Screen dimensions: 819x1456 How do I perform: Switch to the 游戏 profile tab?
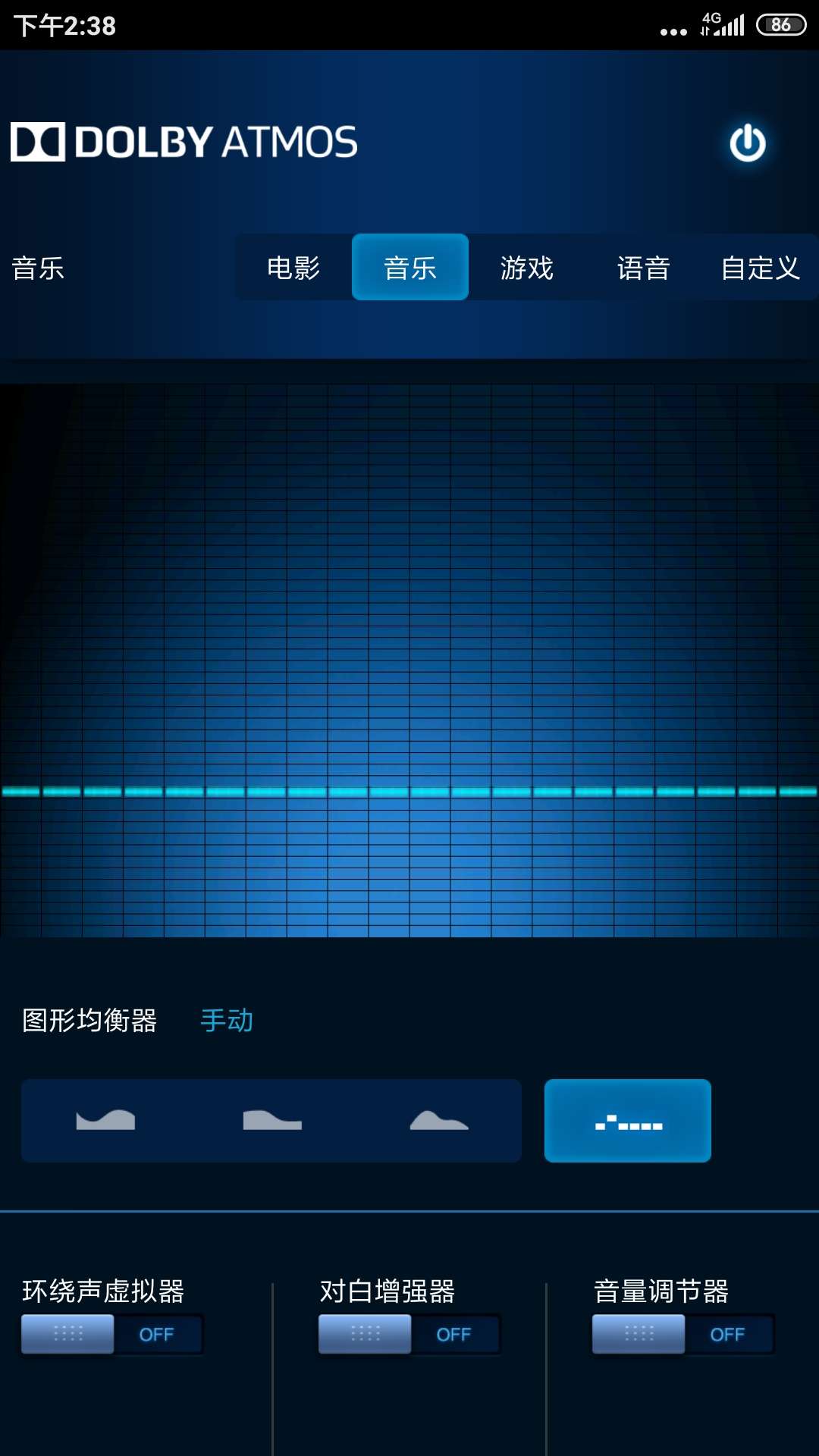tap(527, 267)
